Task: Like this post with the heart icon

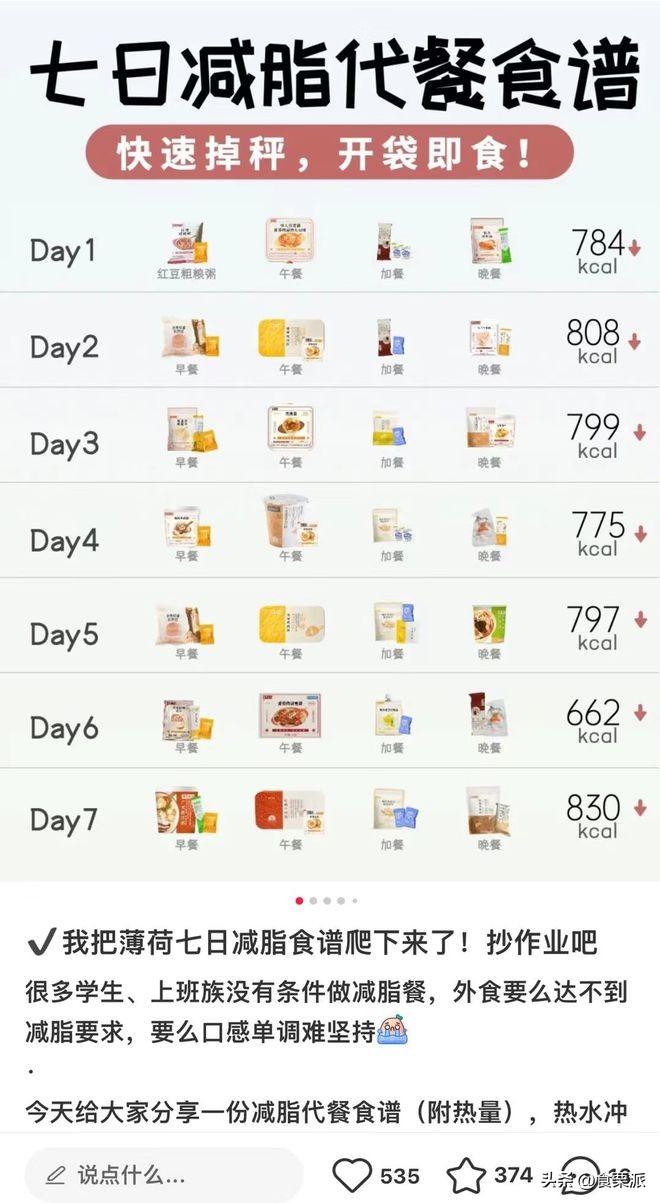Action: coord(350,1174)
